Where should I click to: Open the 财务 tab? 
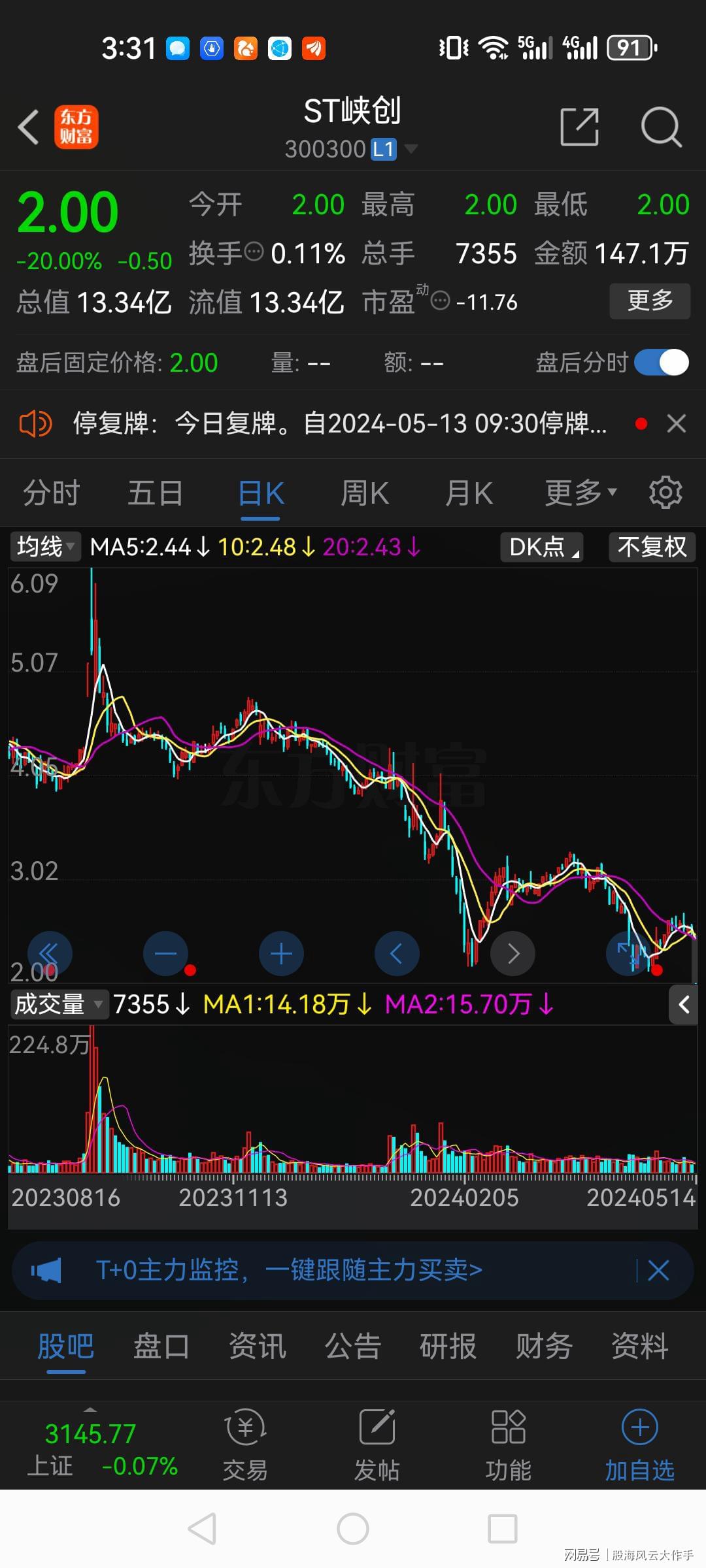coord(544,1346)
